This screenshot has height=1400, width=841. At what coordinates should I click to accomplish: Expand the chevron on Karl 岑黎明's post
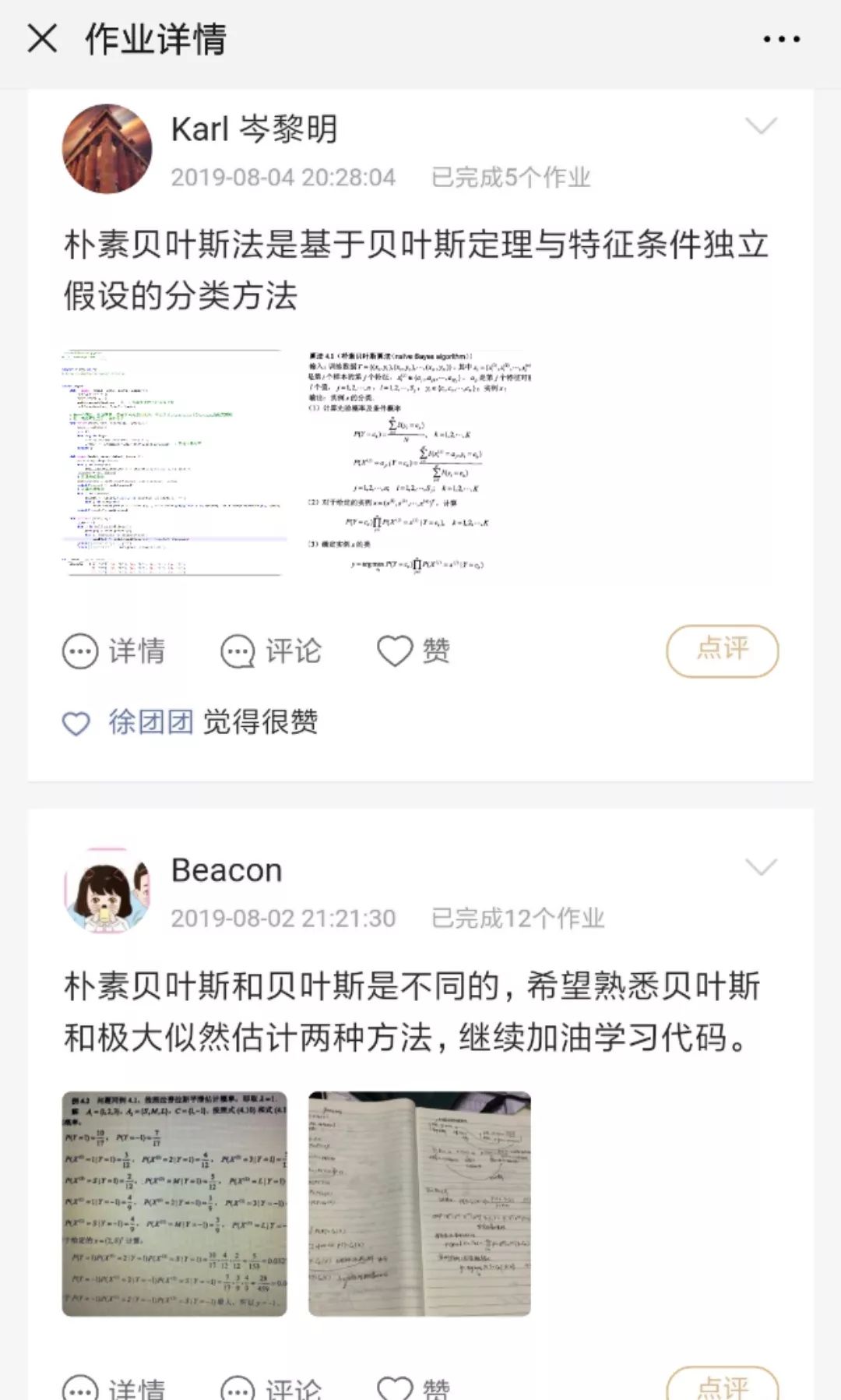(x=761, y=126)
